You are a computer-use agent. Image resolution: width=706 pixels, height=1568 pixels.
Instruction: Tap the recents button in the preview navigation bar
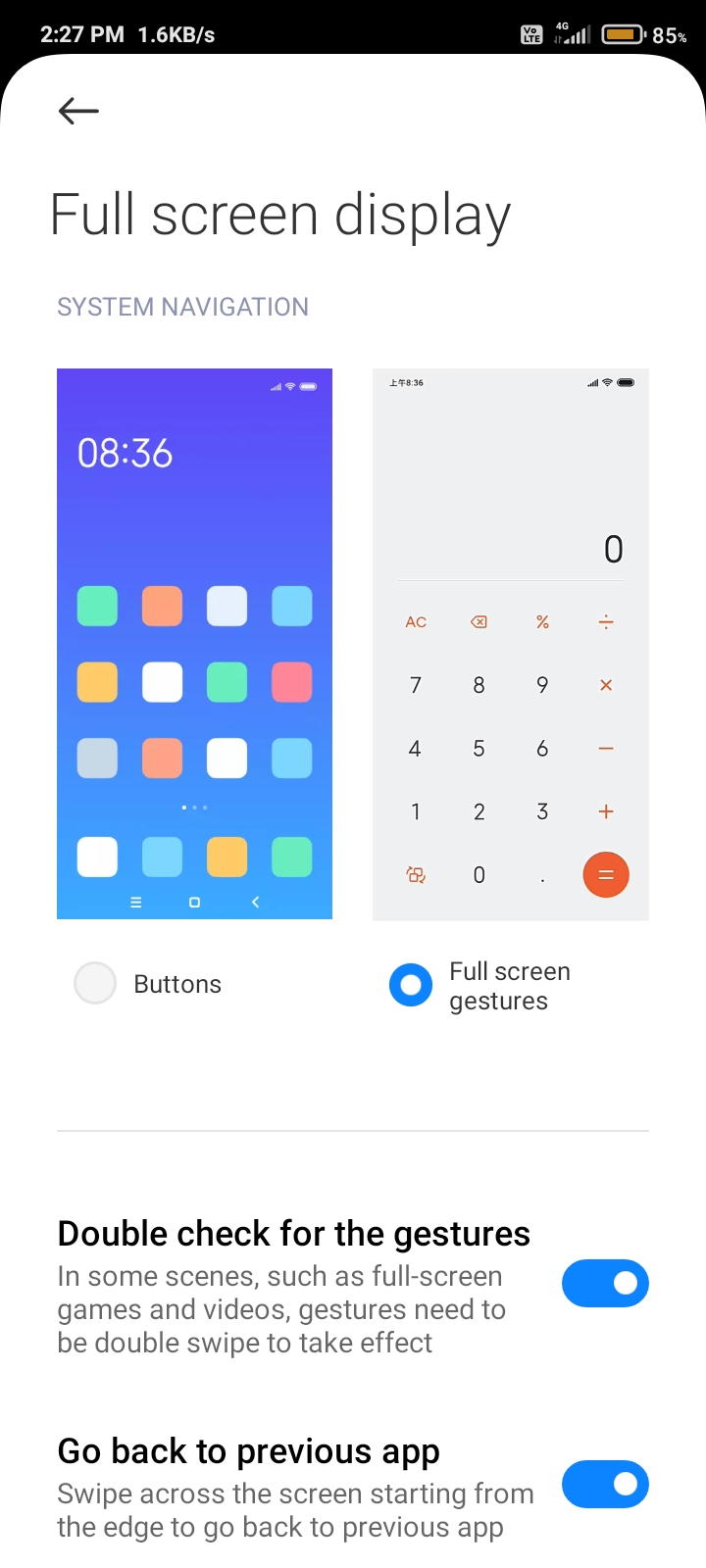pos(135,902)
